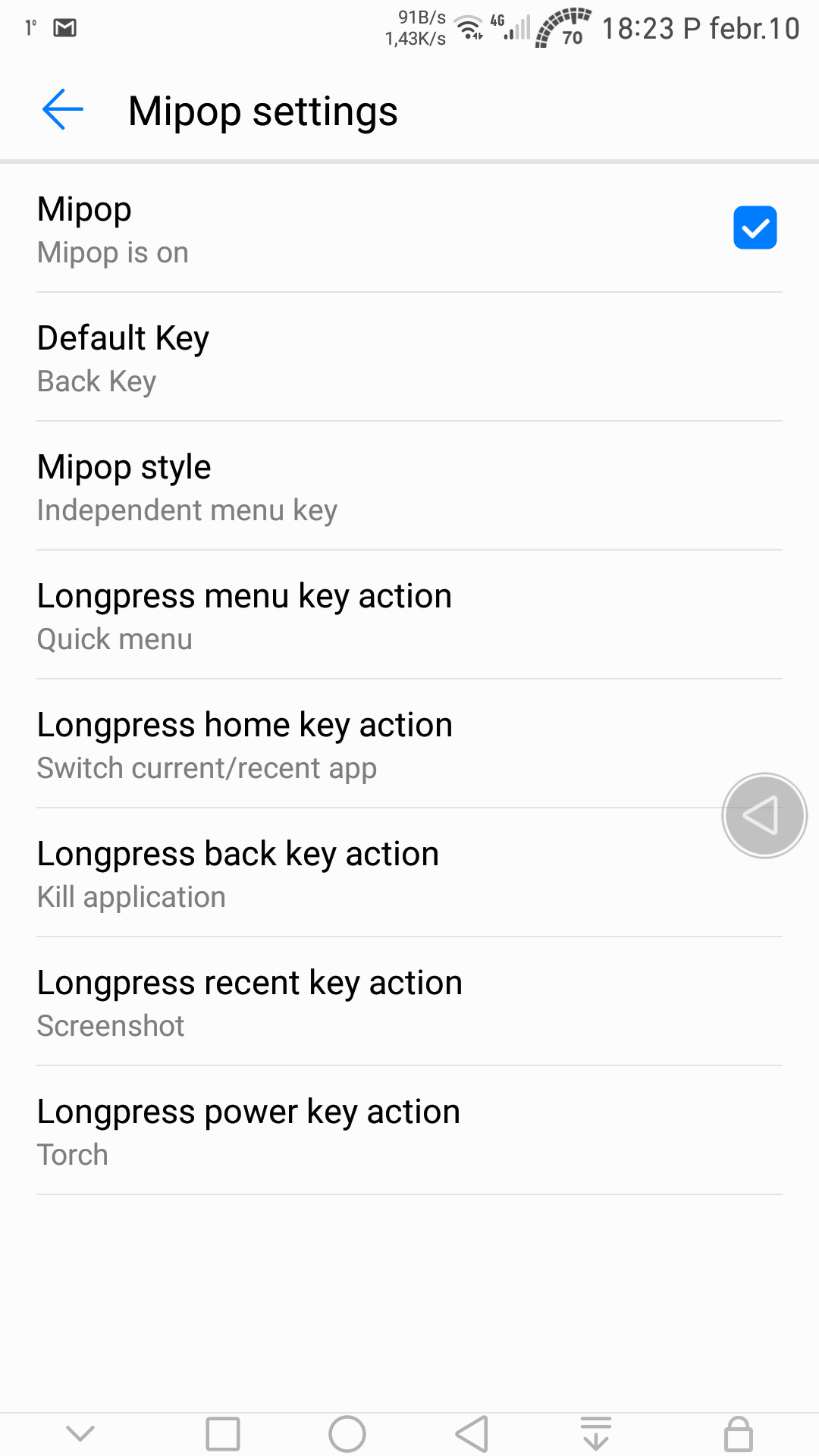The width and height of the screenshot is (819, 1456).
Task: Go back using the blue arrow
Action: (x=62, y=110)
